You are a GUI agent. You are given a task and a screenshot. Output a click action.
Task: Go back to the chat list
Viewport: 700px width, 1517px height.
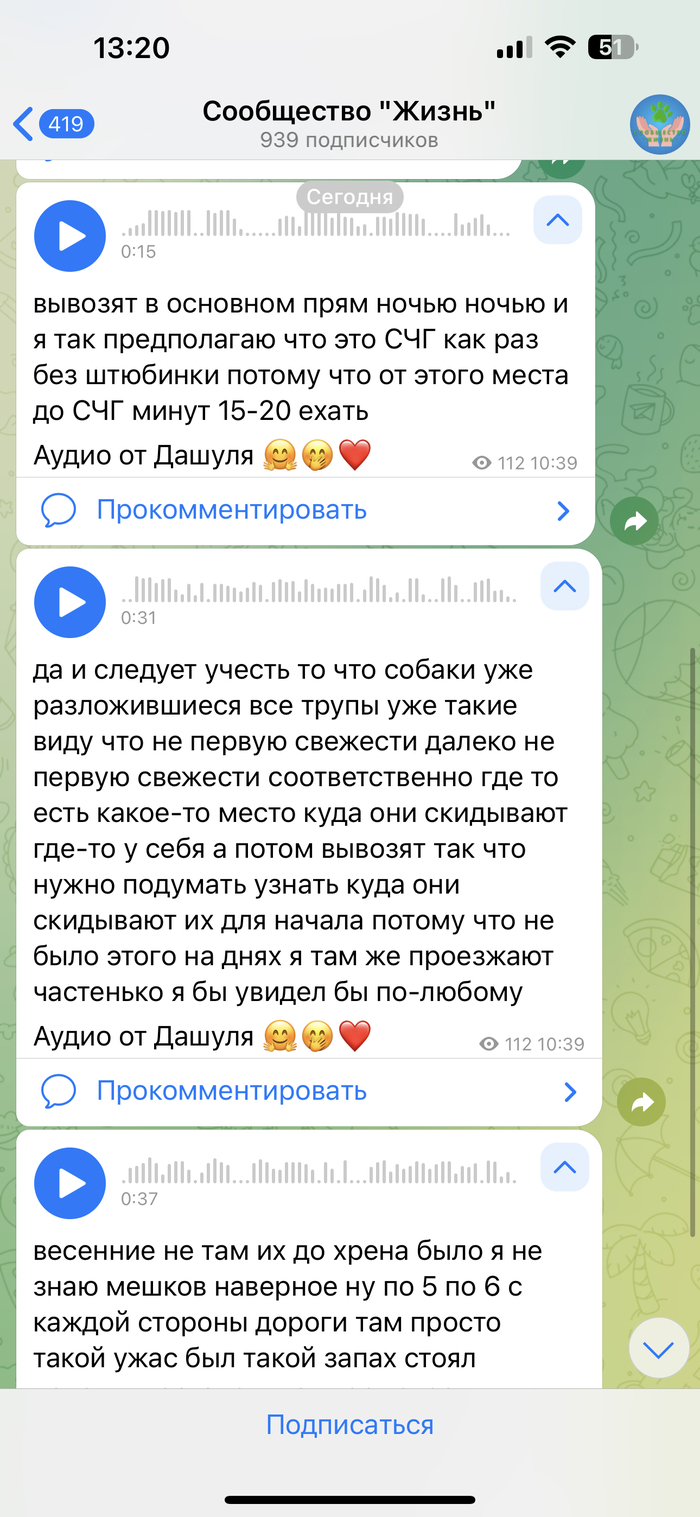pos(52,124)
